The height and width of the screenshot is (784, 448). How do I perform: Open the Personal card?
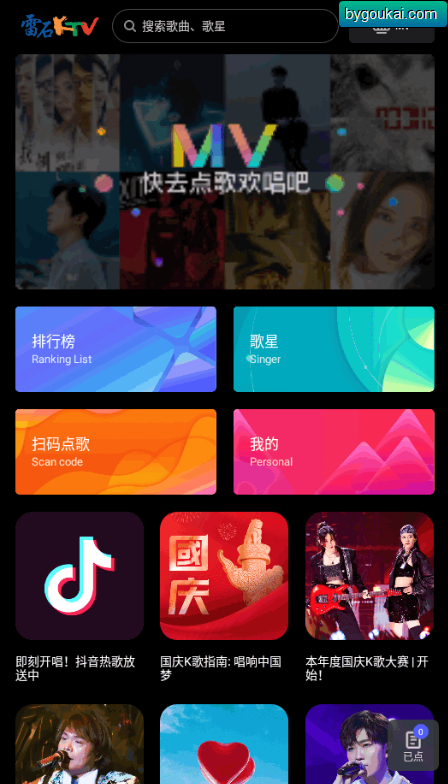(x=334, y=452)
